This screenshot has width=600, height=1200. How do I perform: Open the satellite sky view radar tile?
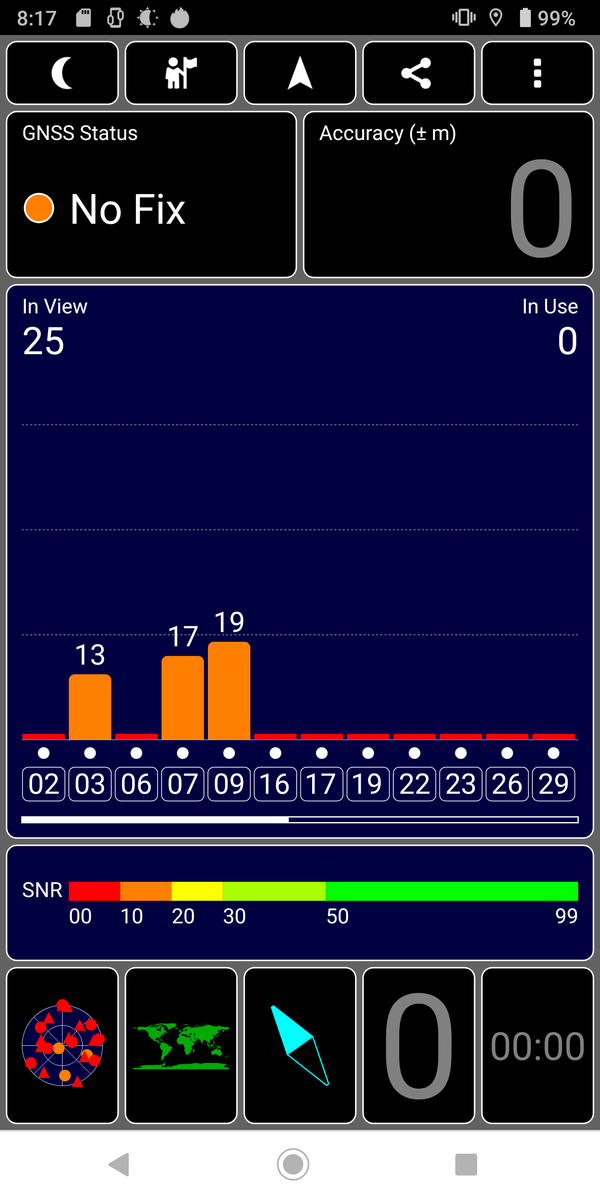pos(62,1046)
